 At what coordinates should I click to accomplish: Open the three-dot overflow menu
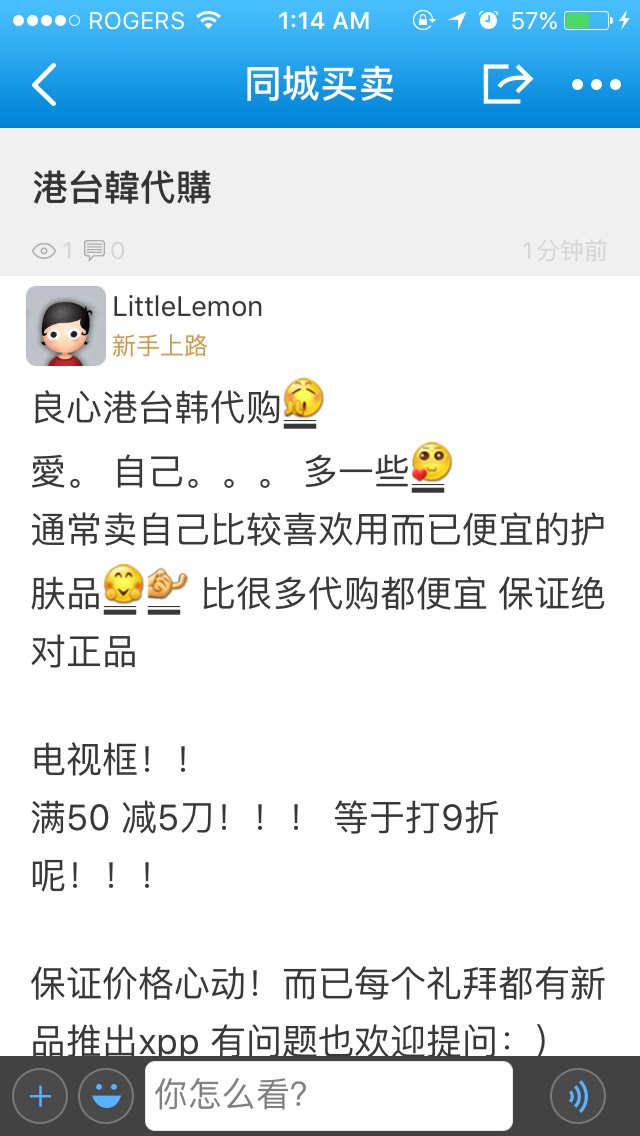pyautogui.click(x=596, y=85)
